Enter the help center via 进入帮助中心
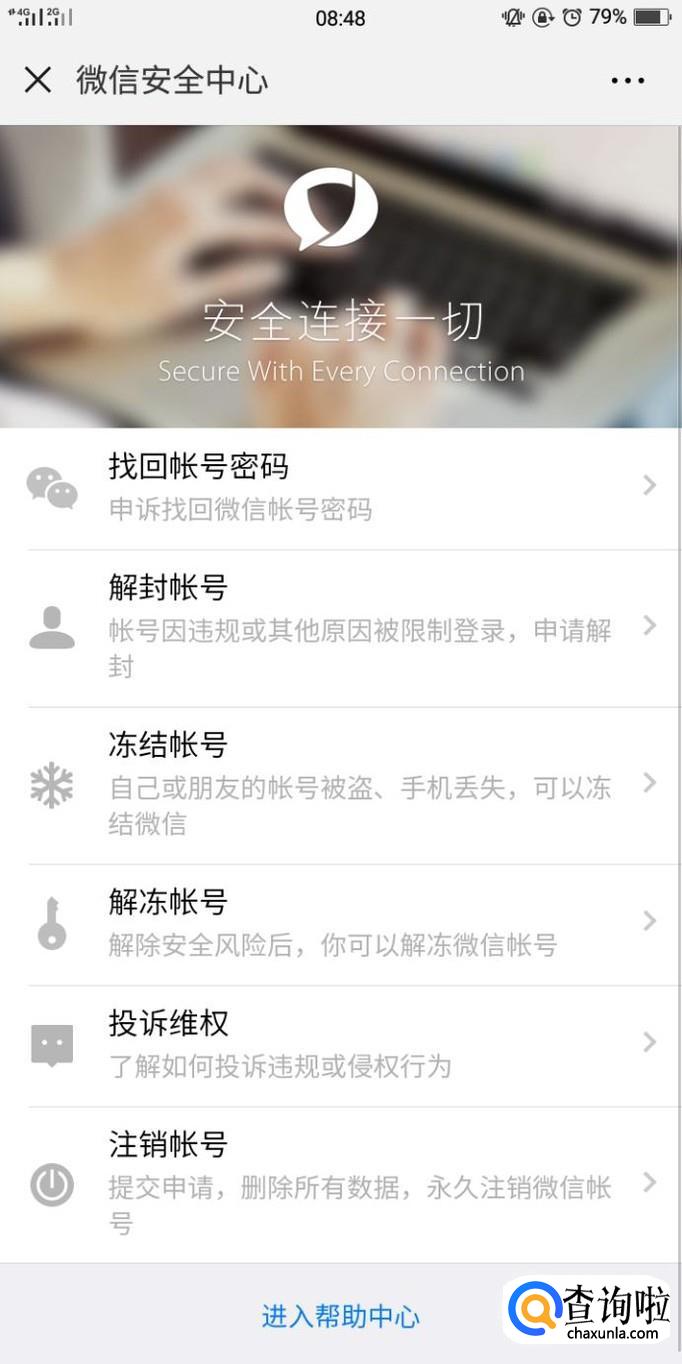 click(x=340, y=1316)
